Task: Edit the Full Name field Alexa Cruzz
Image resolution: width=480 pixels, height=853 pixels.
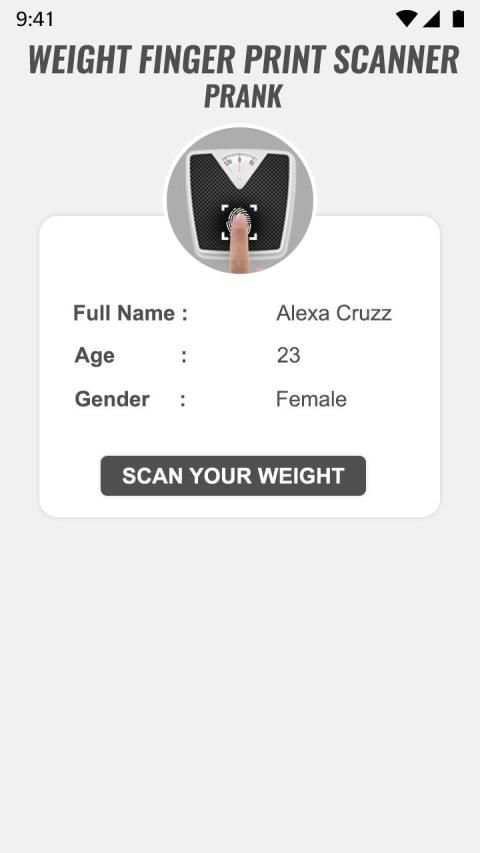Action: pos(334,313)
